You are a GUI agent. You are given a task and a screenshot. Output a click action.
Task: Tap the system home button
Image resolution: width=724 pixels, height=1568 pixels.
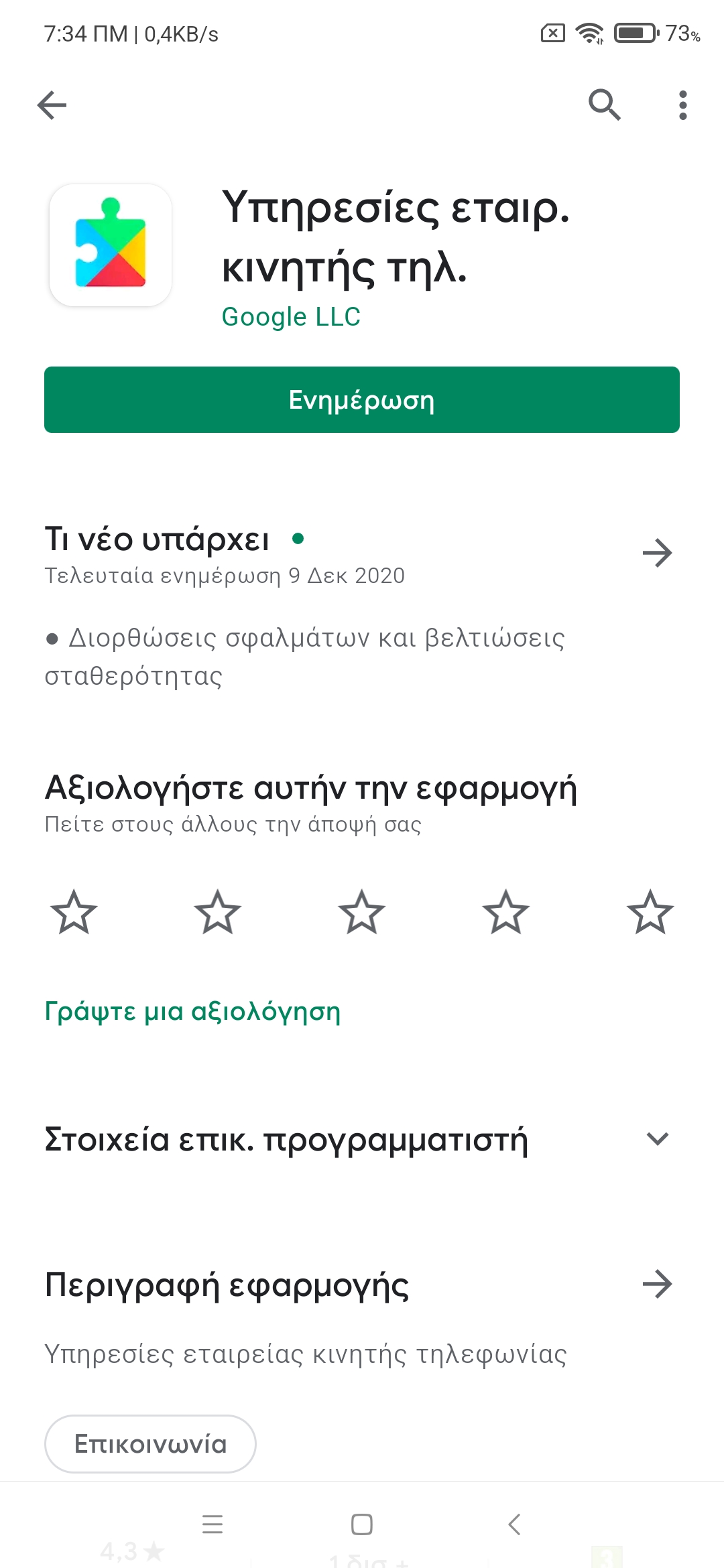pos(362,1524)
